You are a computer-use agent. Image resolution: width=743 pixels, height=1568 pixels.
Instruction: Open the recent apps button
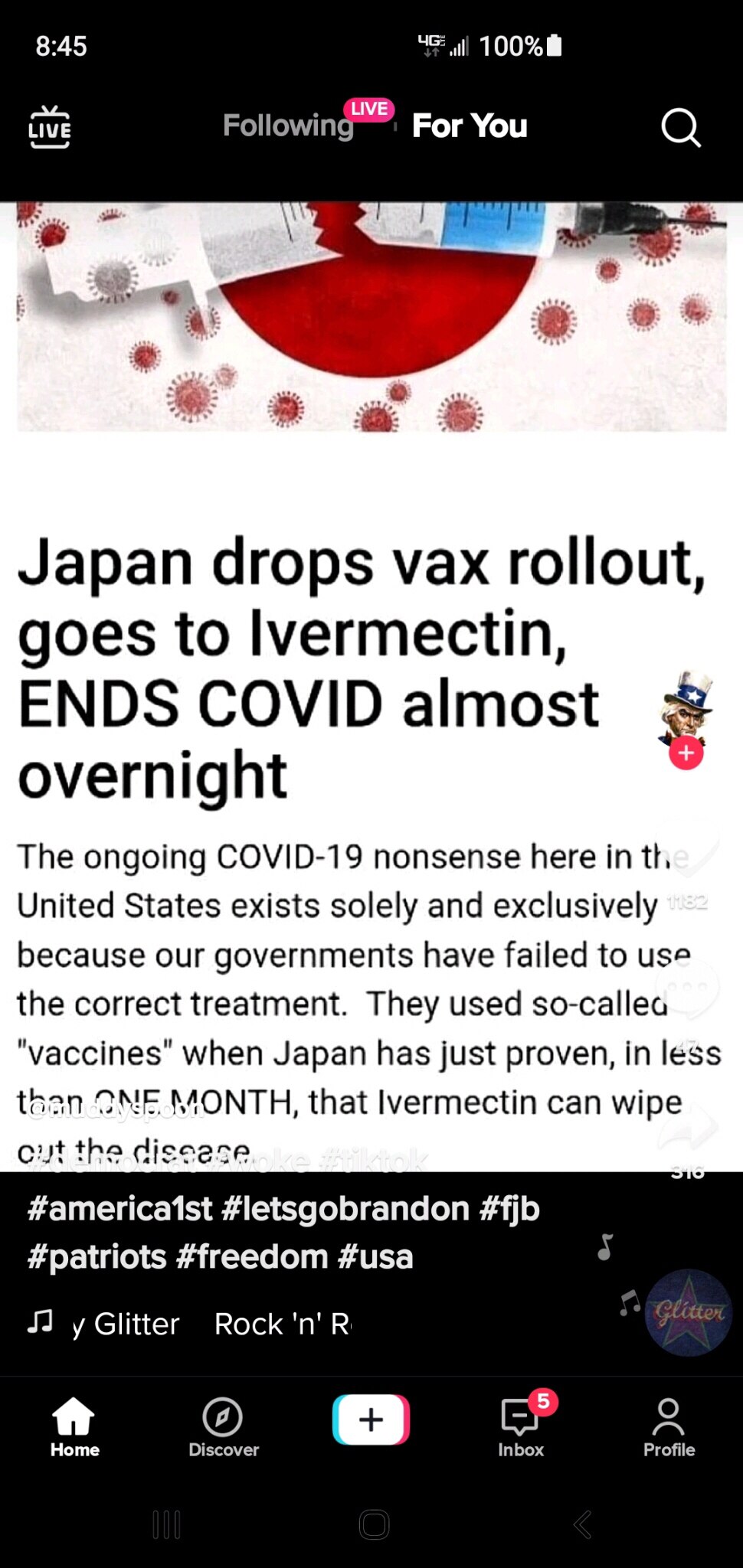click(x=166, y=1524)
